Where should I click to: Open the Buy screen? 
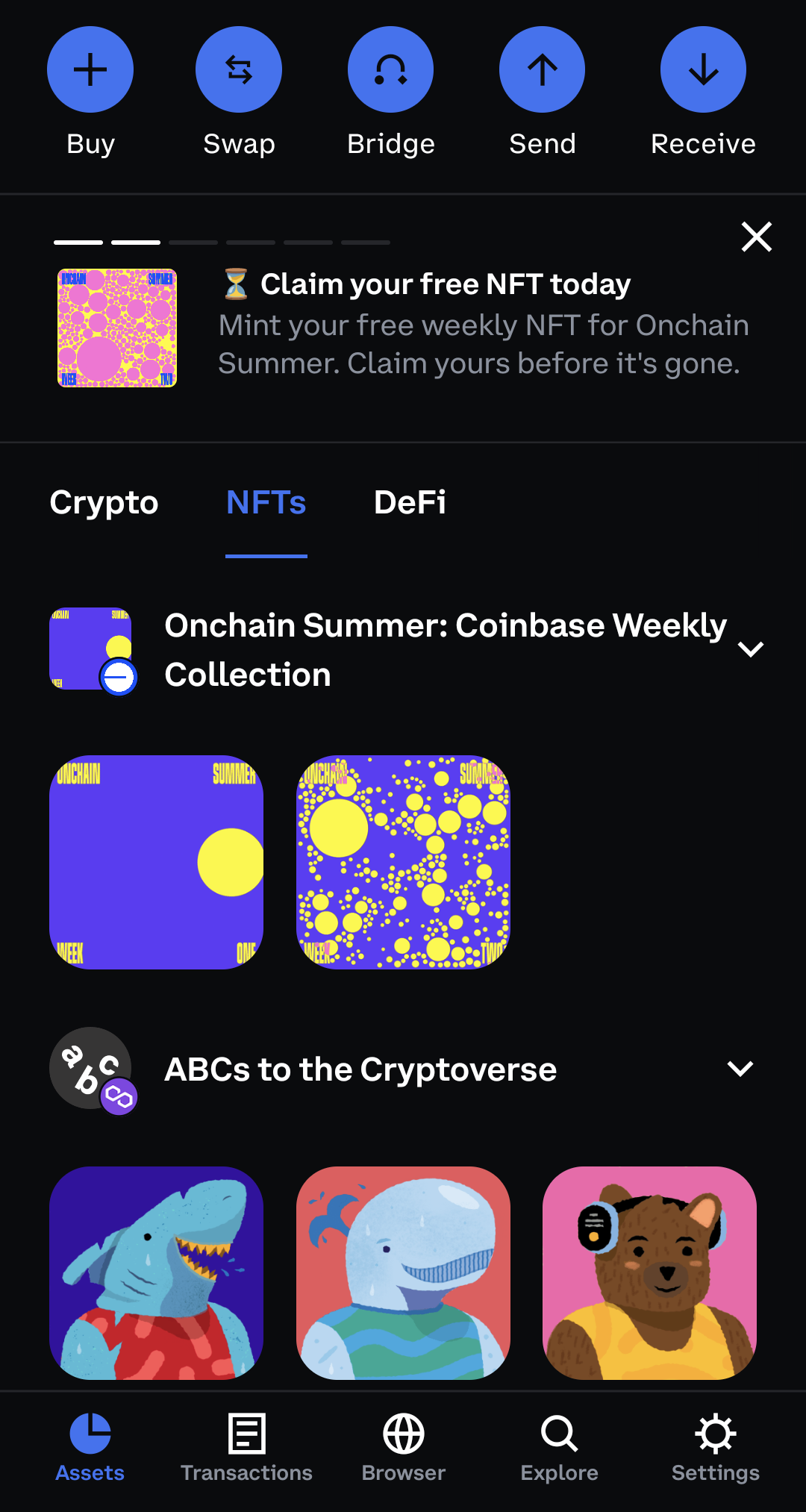[90, 69]
